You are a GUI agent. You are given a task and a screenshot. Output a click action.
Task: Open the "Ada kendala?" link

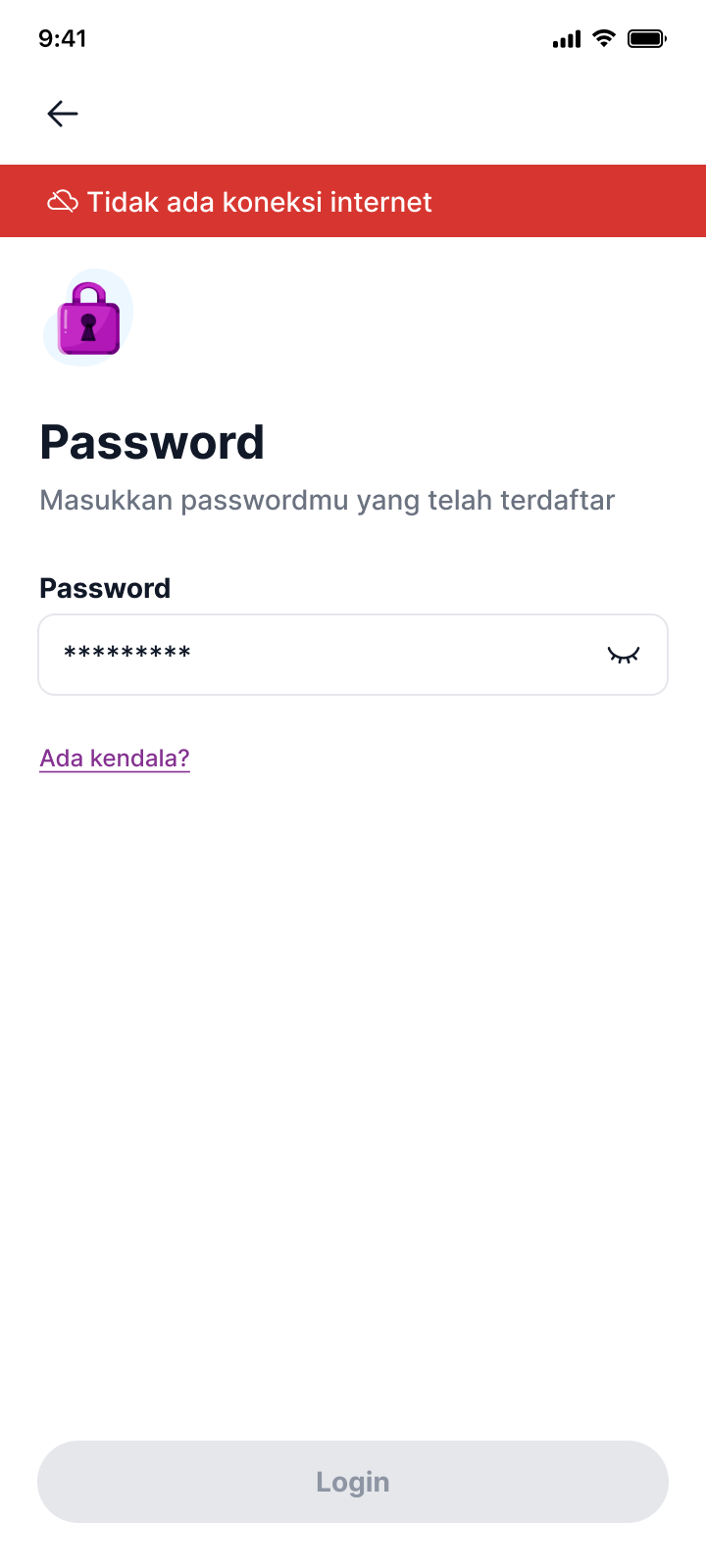(x=115, y=759)
